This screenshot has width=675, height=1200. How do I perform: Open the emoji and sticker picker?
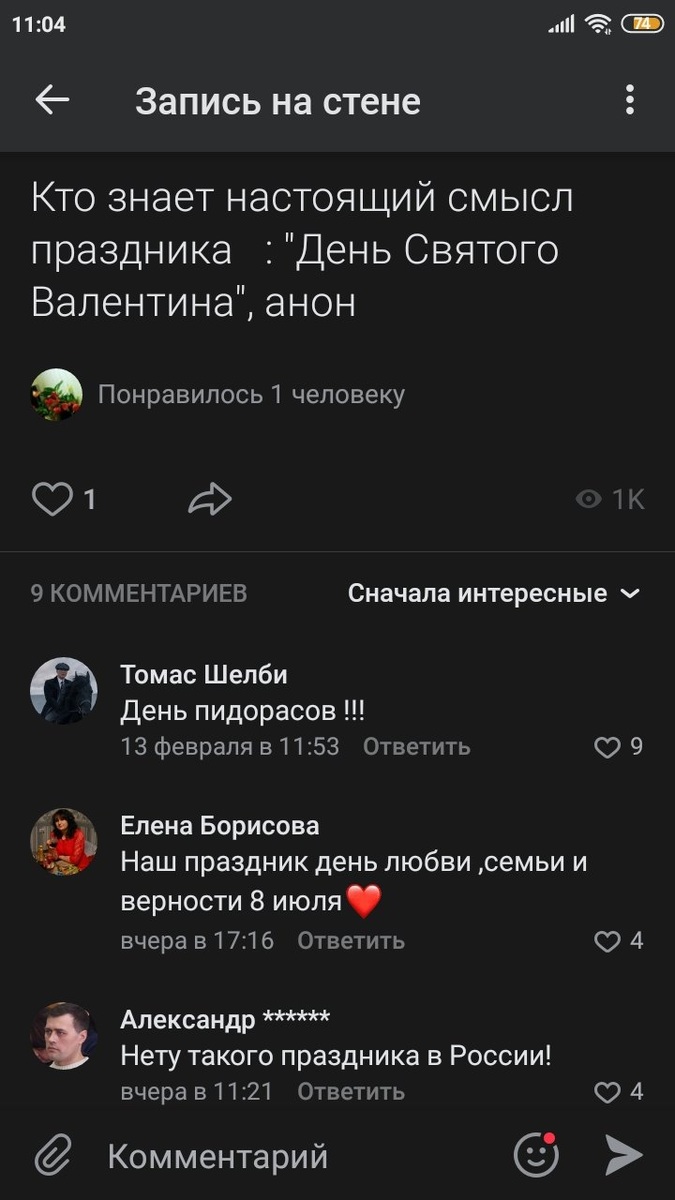[x=536, y=1156]
